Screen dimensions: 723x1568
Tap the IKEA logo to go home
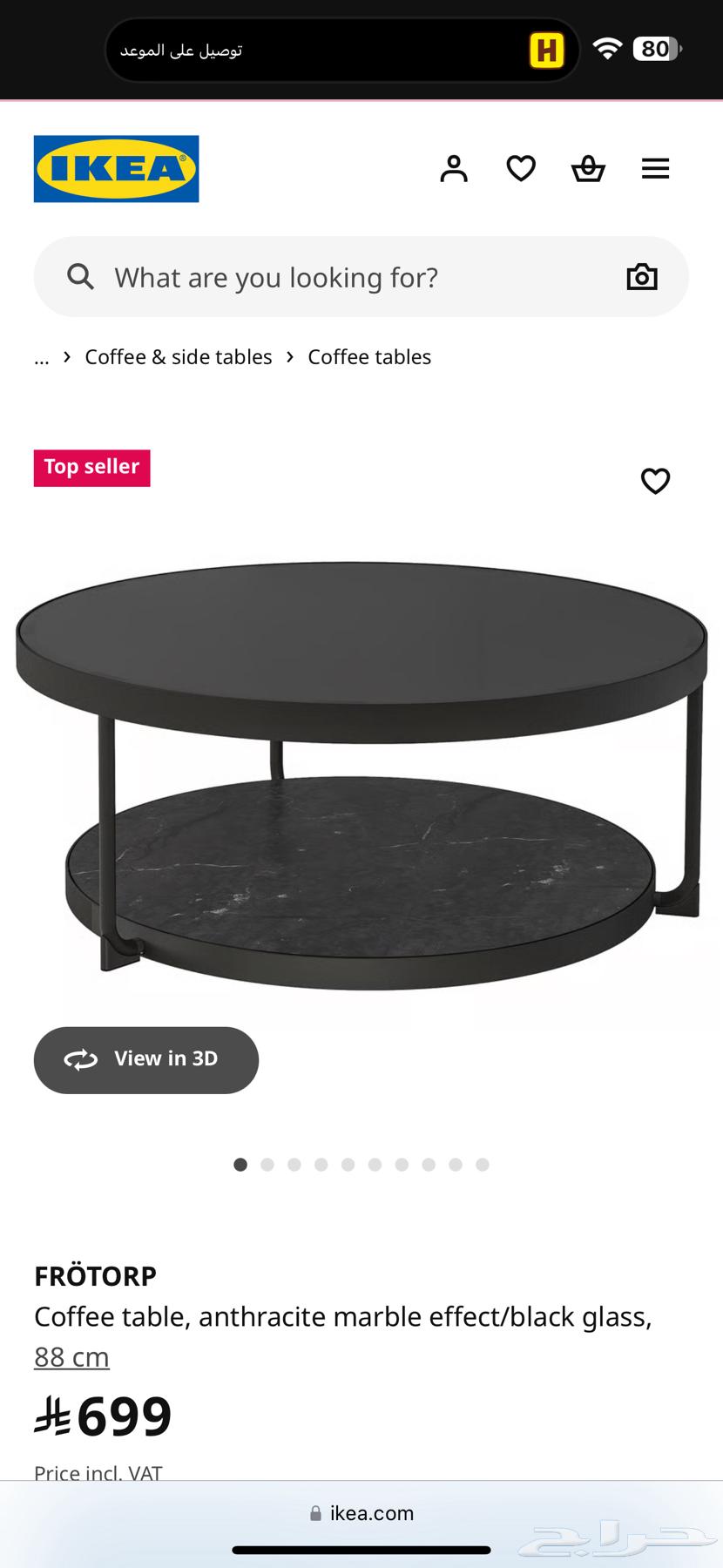coord(116,169)
